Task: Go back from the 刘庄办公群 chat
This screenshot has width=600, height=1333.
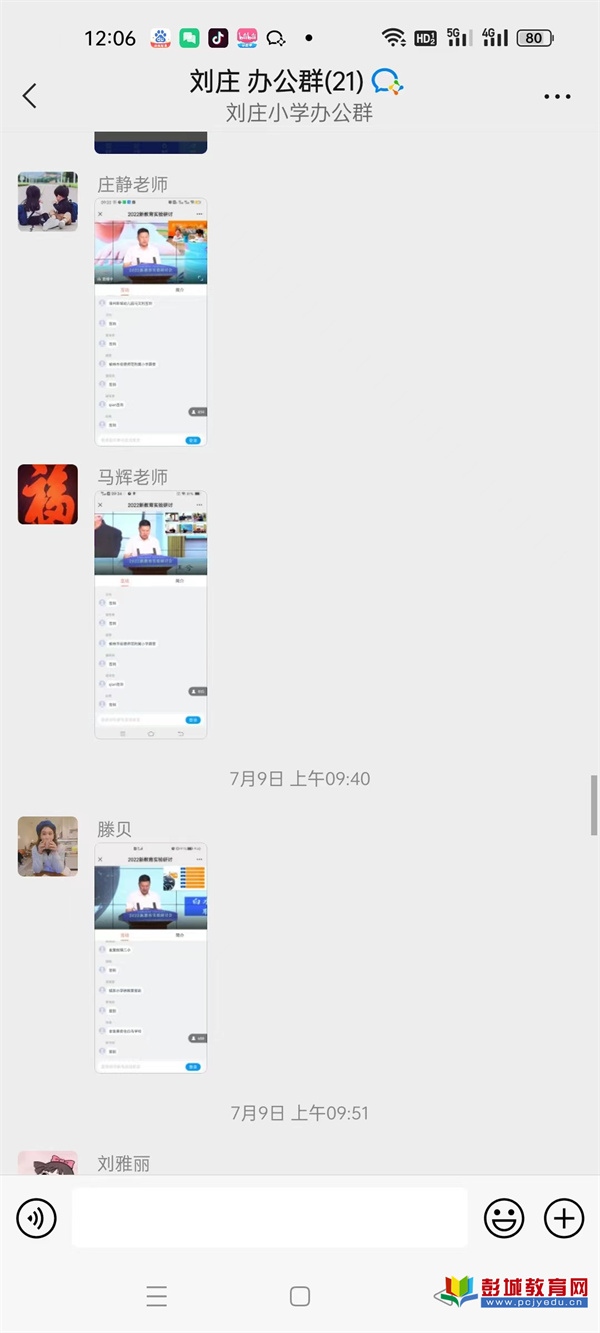Action: [x=29, y=96]
